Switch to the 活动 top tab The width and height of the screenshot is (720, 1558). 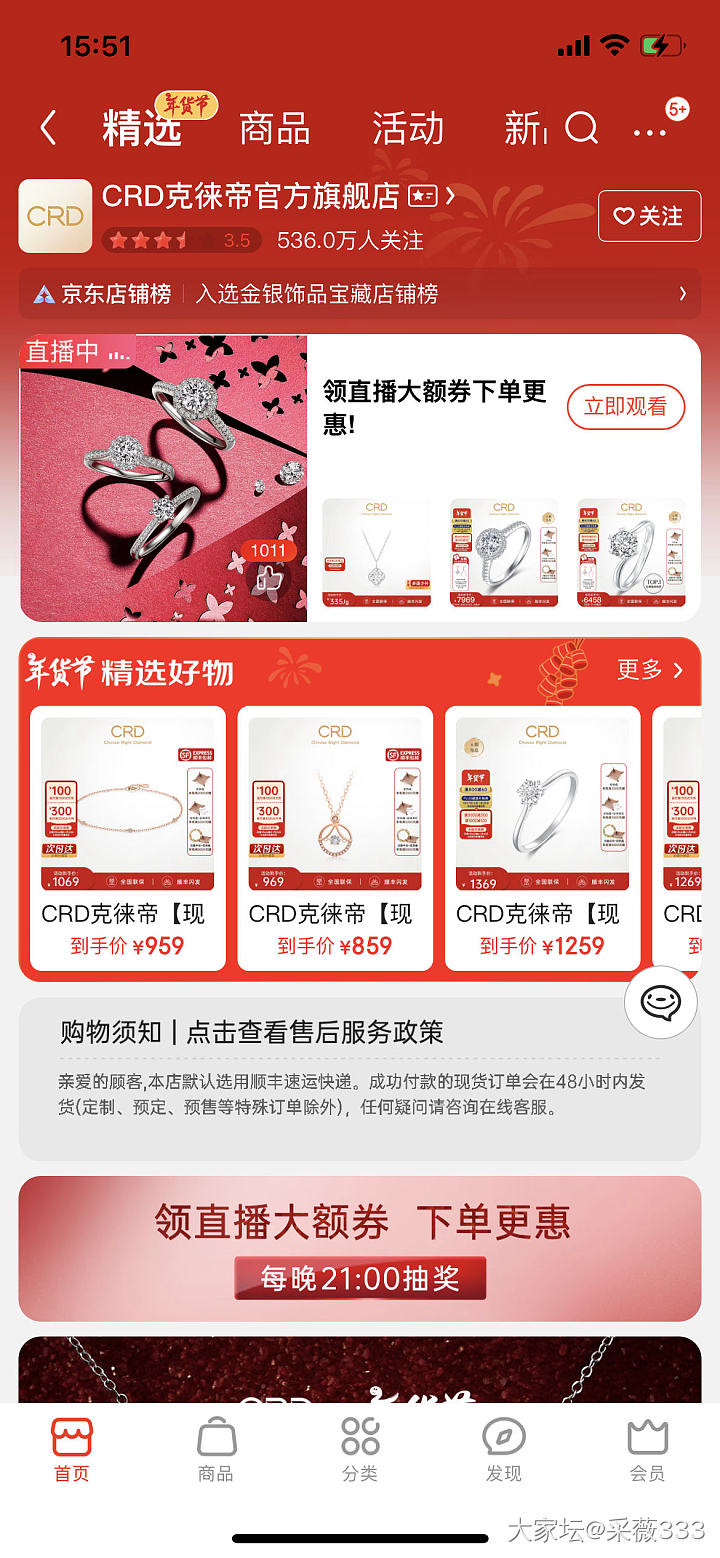407,129
